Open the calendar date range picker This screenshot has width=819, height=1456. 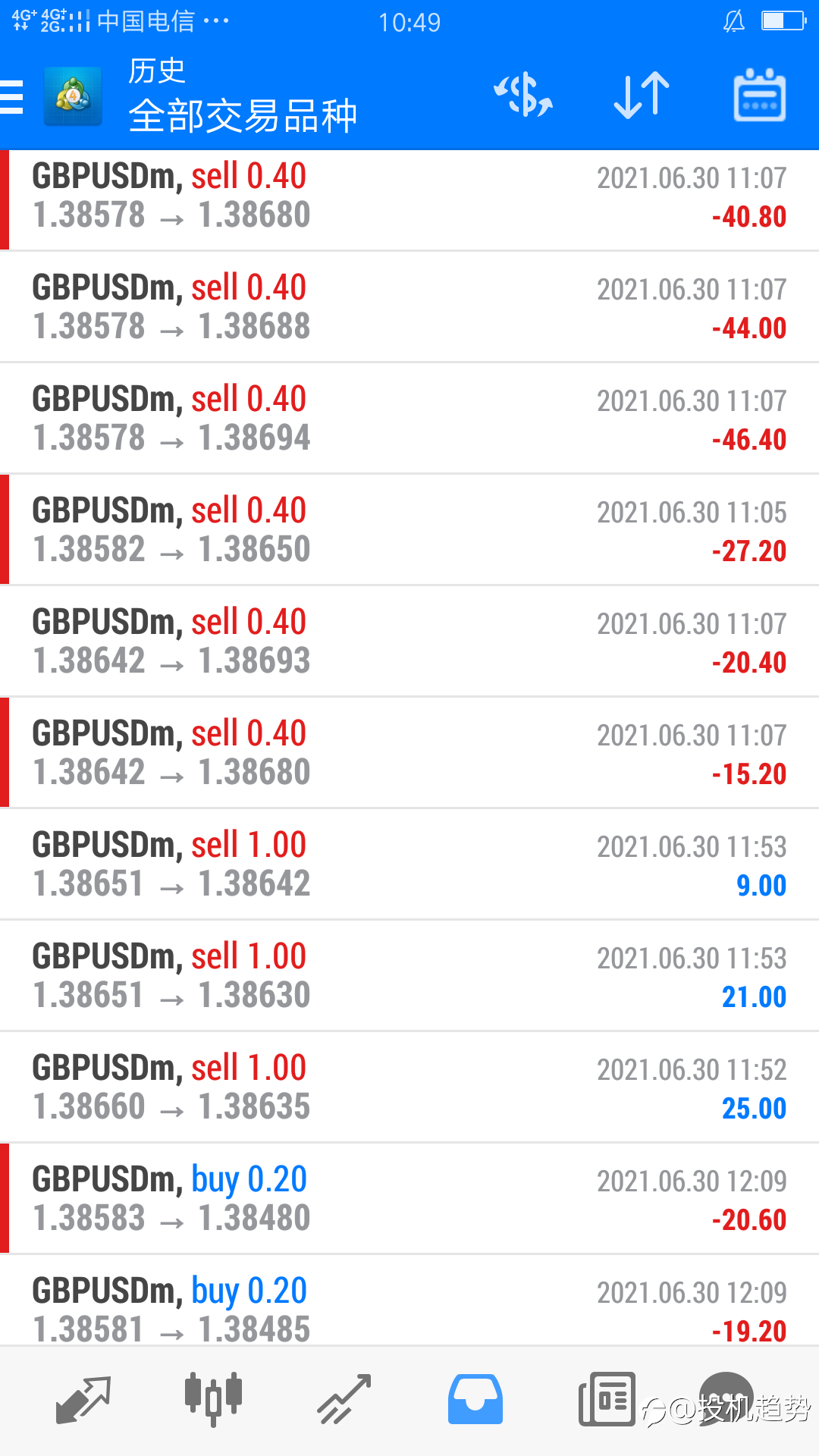coord(759,96)
